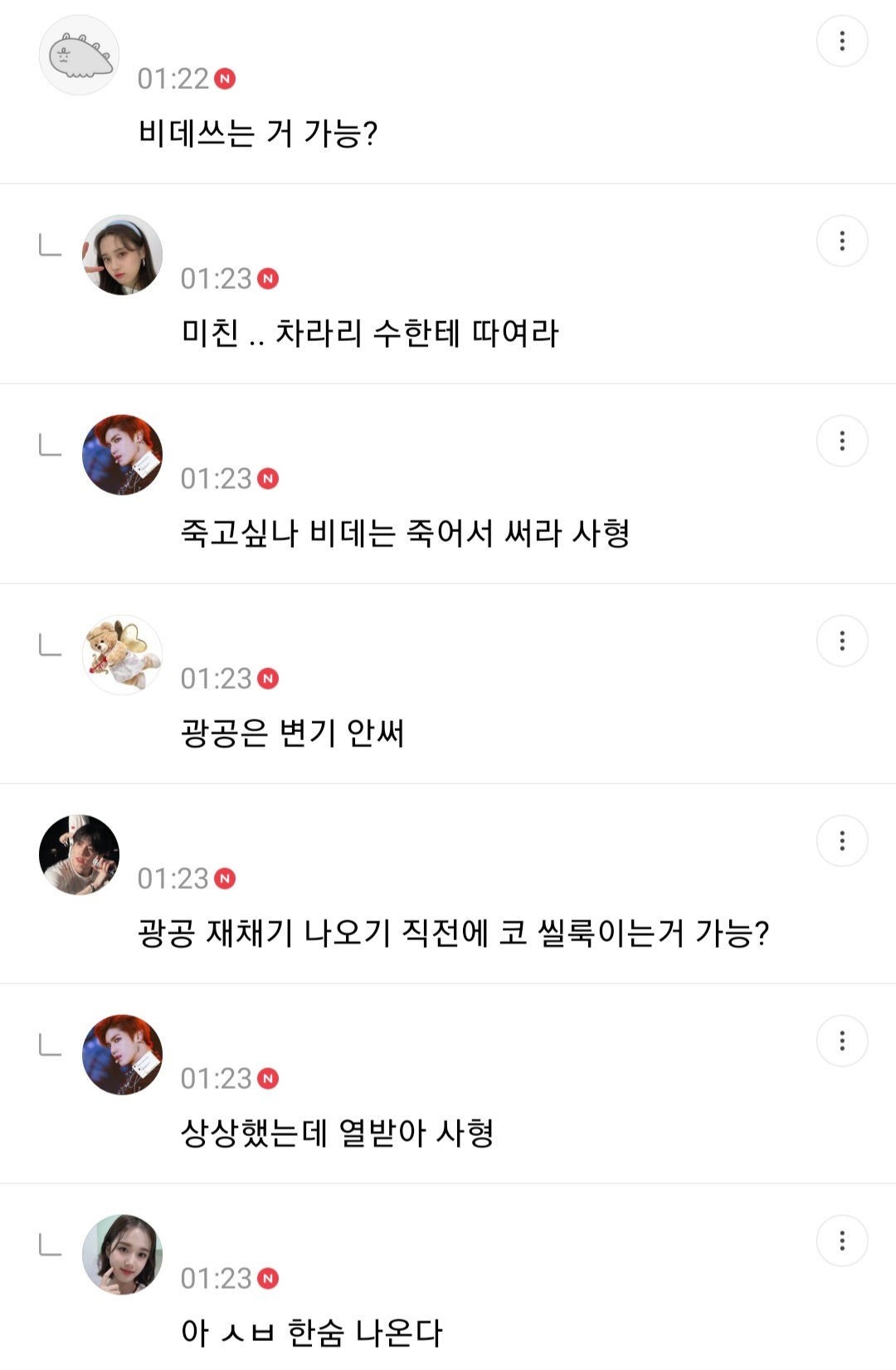Open the options menu on the 광공은 변기 안써 reply
The width and height of the screenshot is (896, 1370).
click(841, 641)
